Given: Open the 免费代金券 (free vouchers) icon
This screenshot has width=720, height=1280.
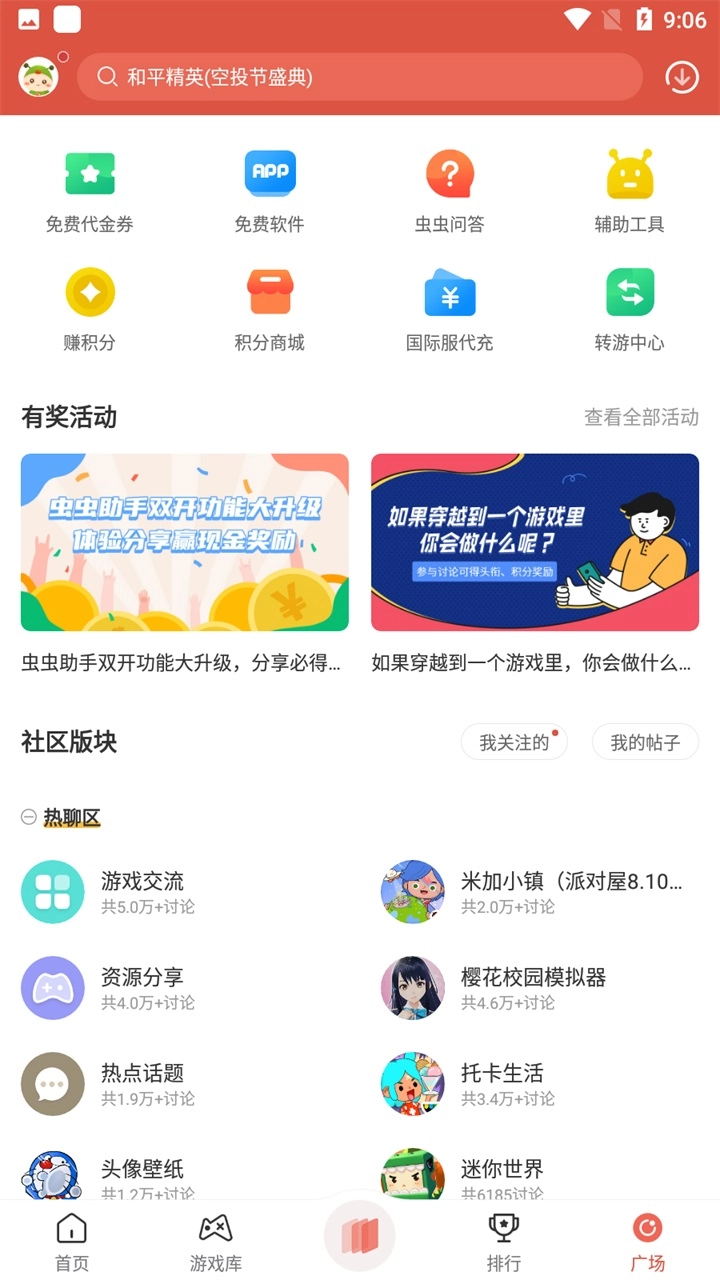Looking at the screenshot, I should point(90,172).
